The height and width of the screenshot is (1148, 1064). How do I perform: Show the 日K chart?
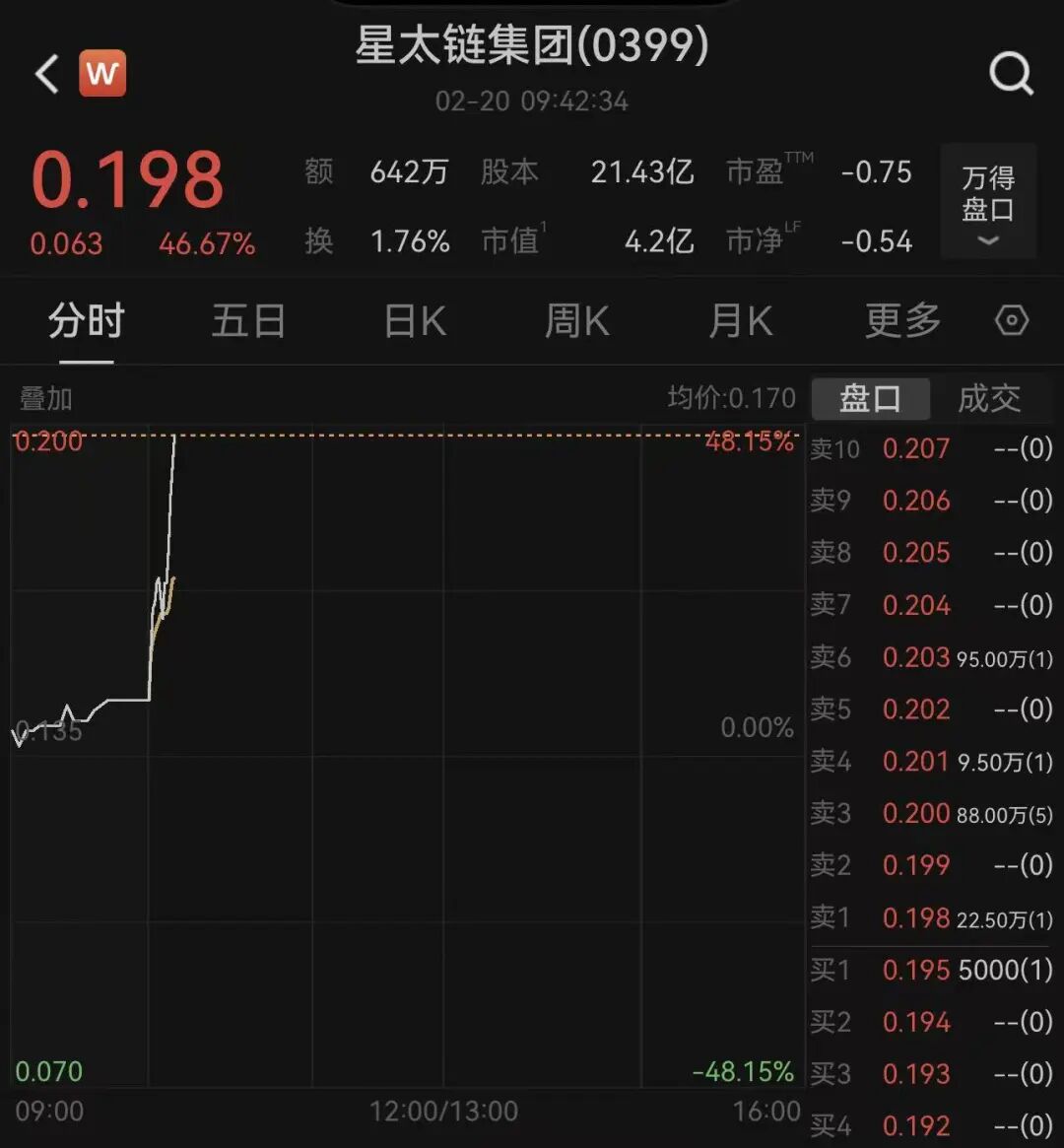(415, 321)
